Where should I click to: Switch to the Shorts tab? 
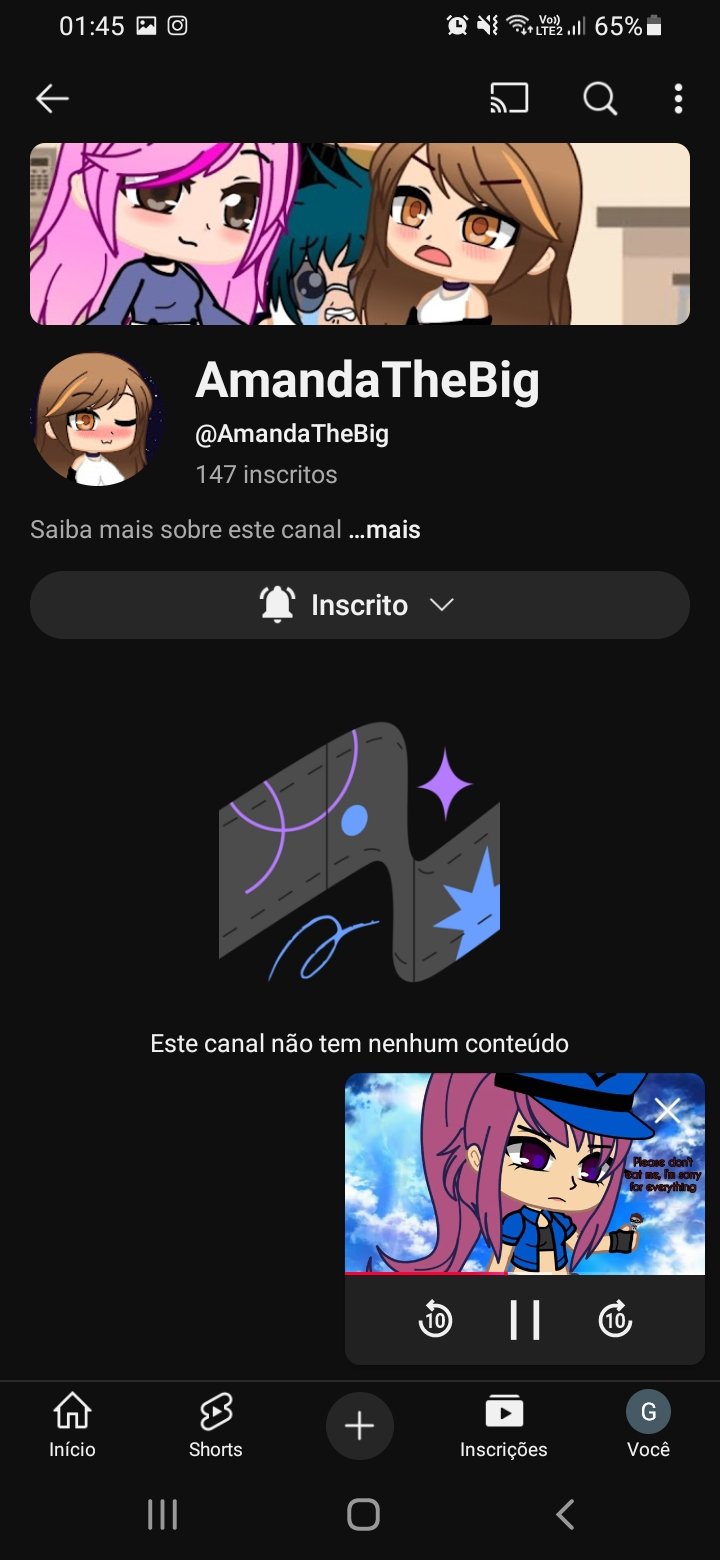(216, 1426)
